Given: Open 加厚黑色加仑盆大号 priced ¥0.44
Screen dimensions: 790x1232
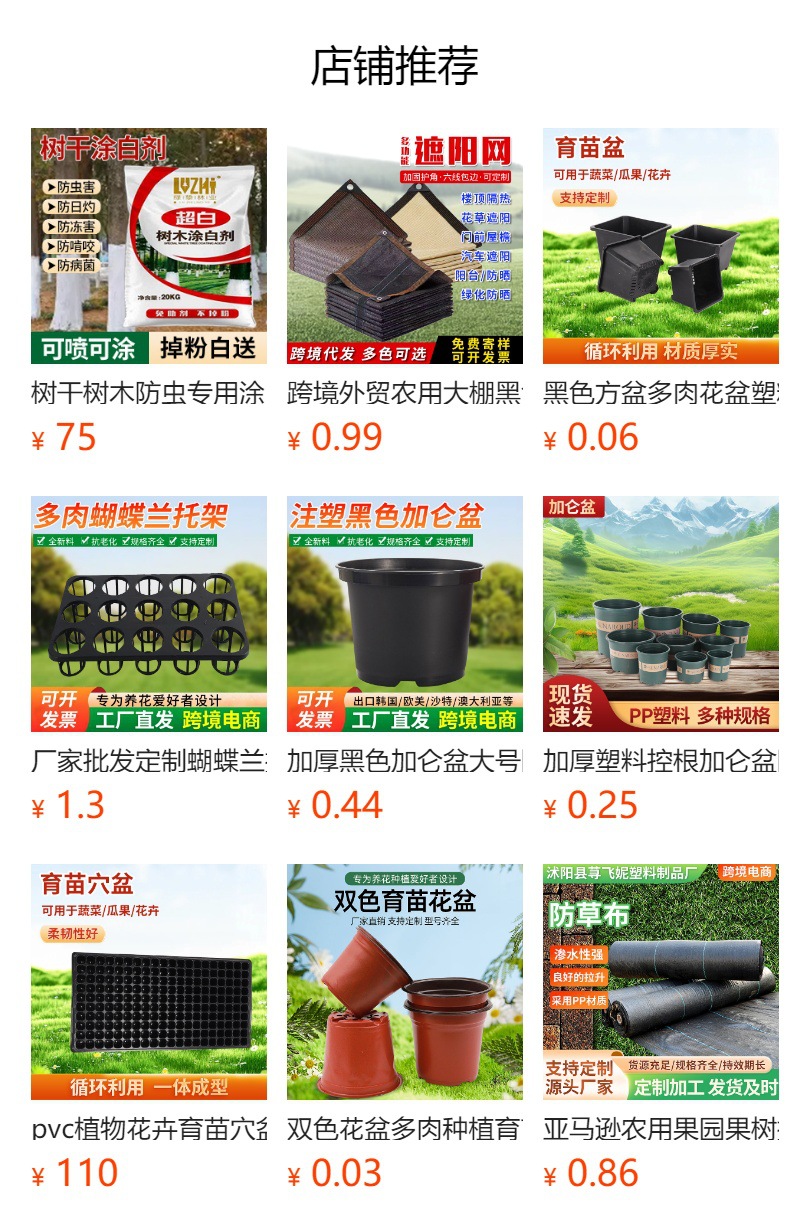Looking at the screenshot, I should click(x=405, y=614).
